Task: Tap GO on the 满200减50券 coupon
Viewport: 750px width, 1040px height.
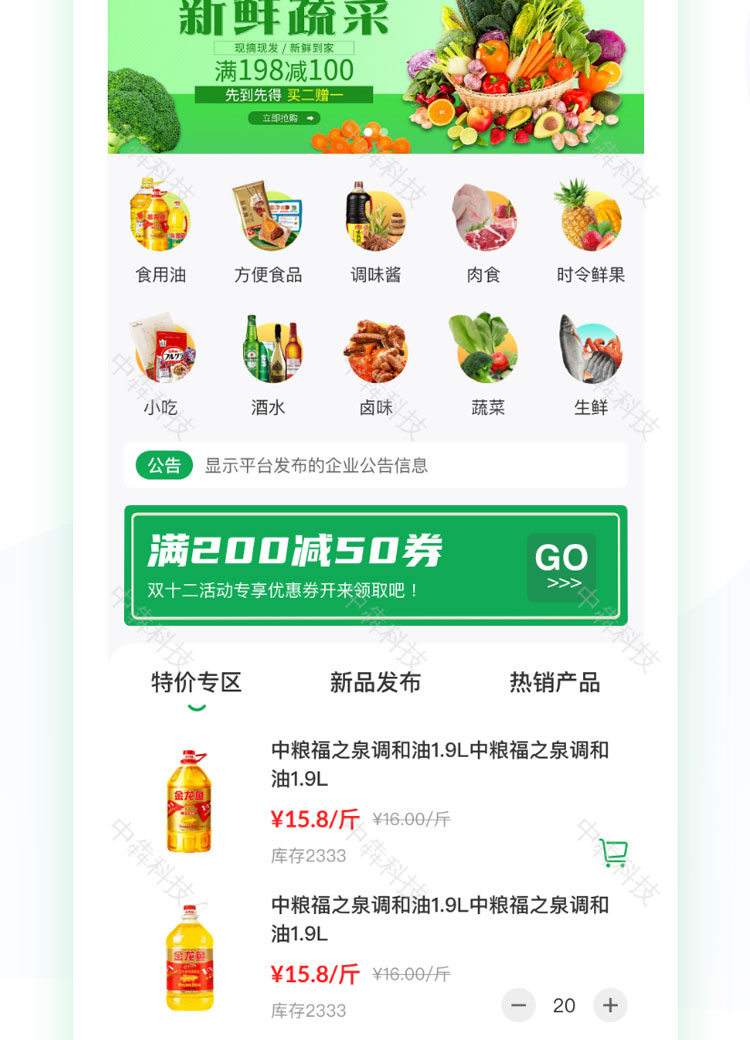Action: coord(561,567)
